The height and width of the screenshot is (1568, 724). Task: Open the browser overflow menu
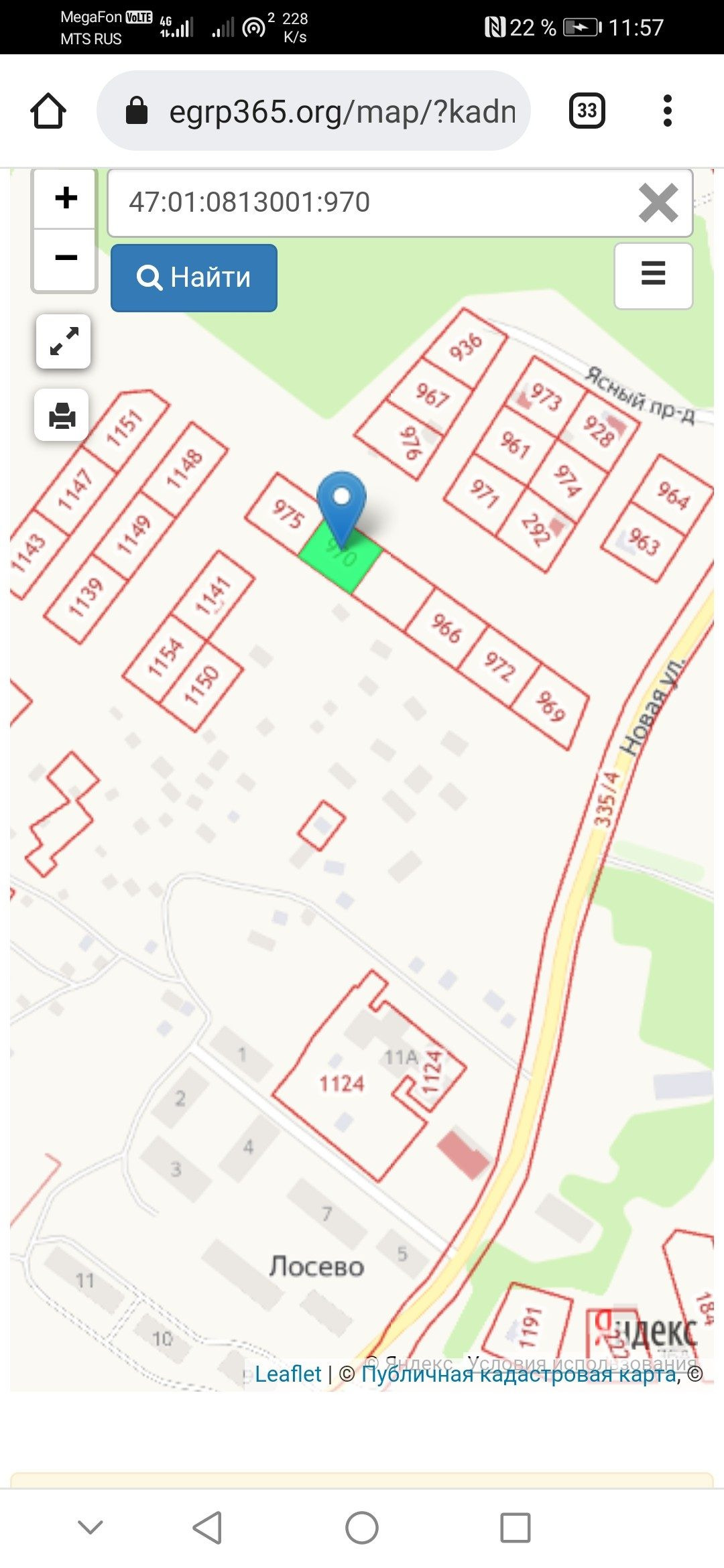point(667,111)
